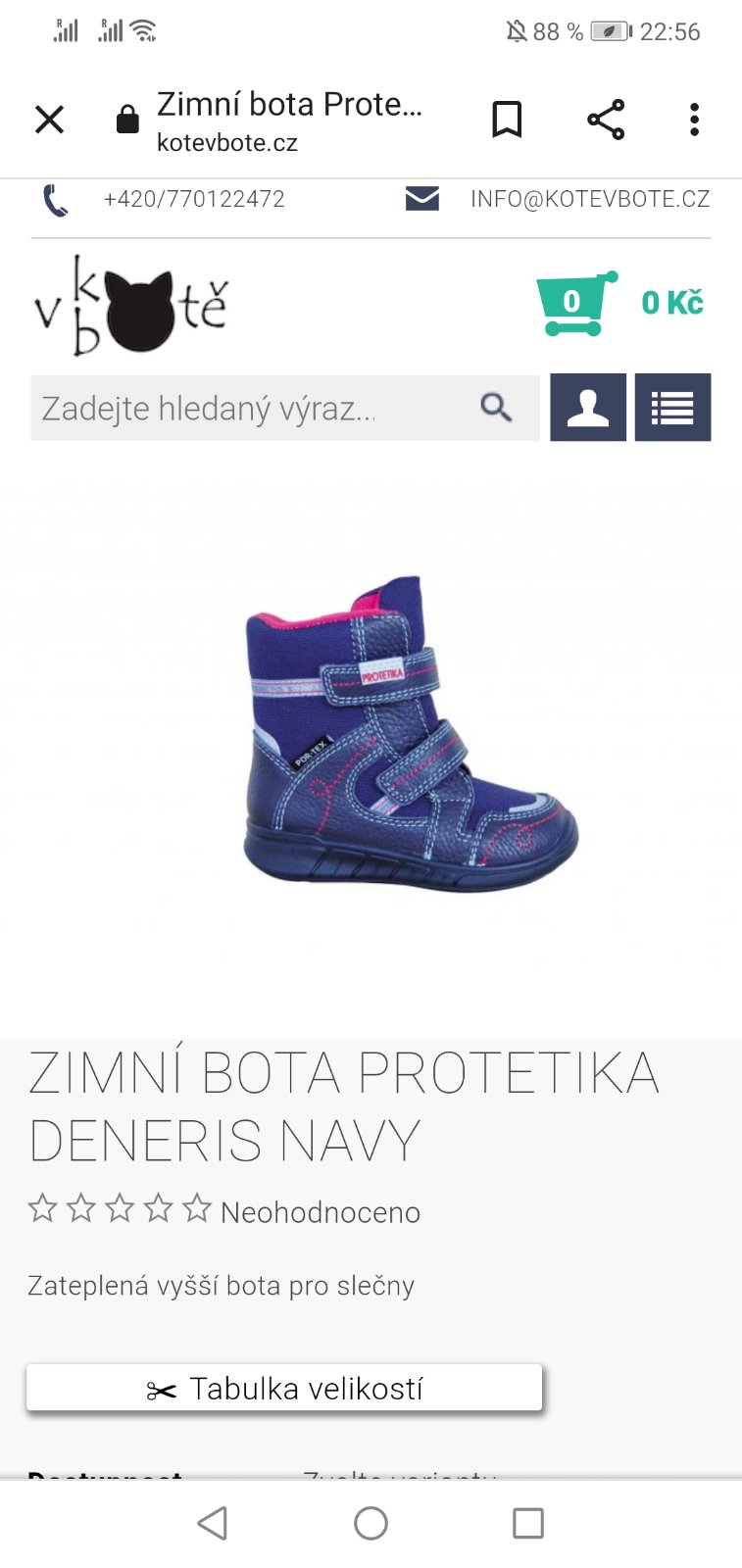The image size is (742, 1568).
Task: Open the Tabulka velikostí size chart
Action: click(284, 1389)
